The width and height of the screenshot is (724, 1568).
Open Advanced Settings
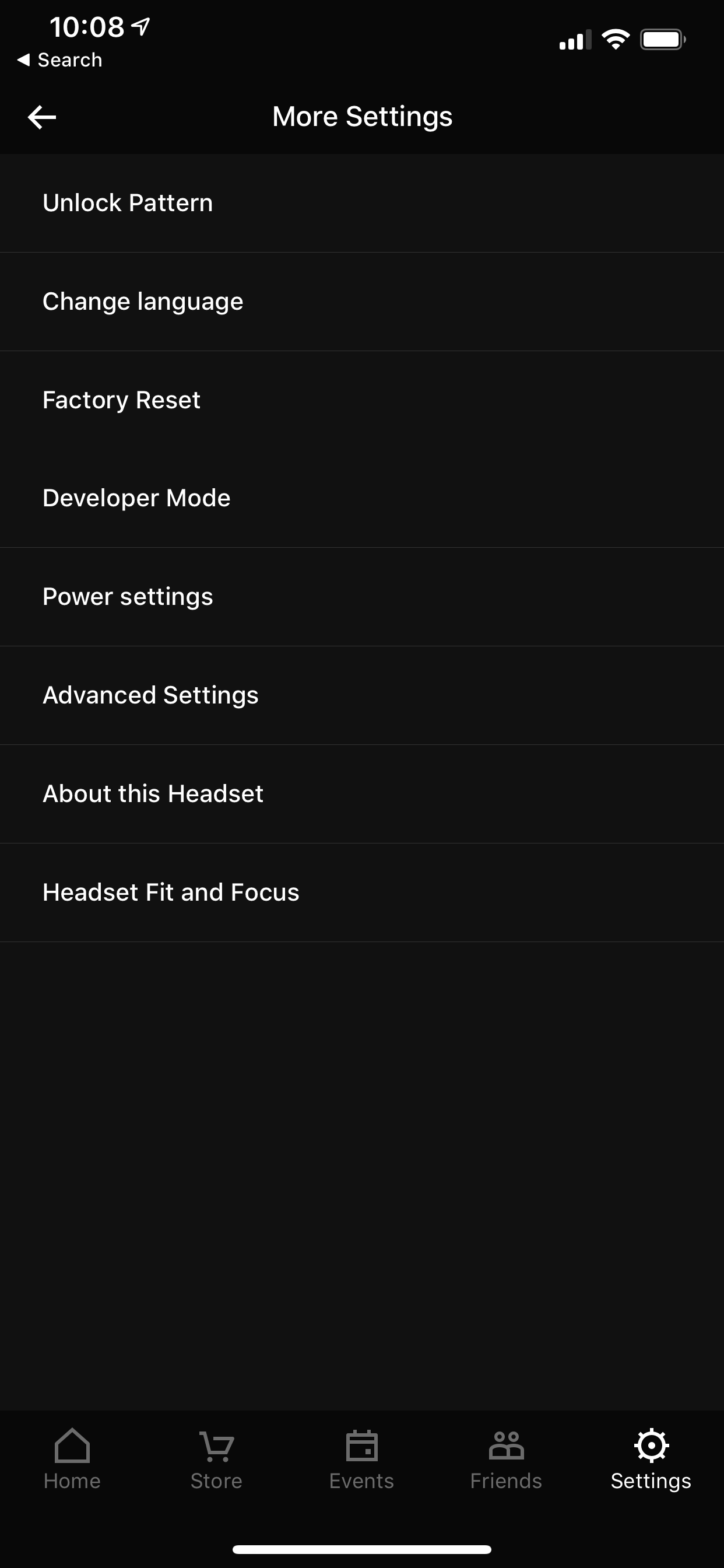pos(362,696)
